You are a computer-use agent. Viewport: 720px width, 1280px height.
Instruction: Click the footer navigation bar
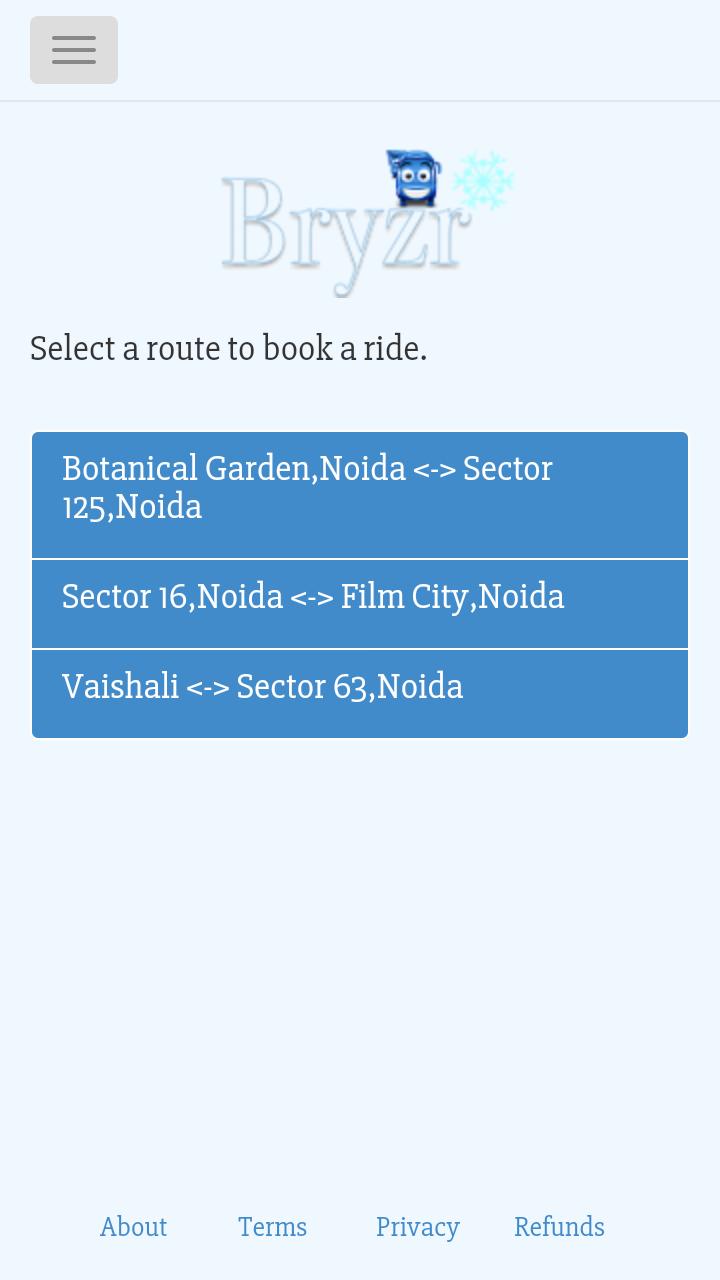[x=360, y=1227]
